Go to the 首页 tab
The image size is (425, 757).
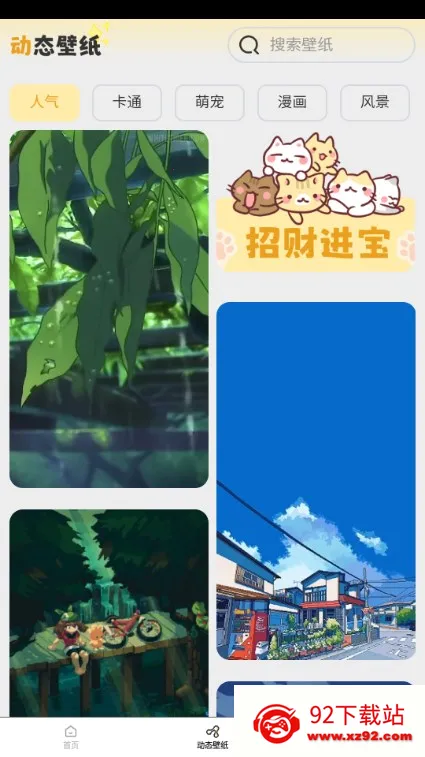[71, 737]
